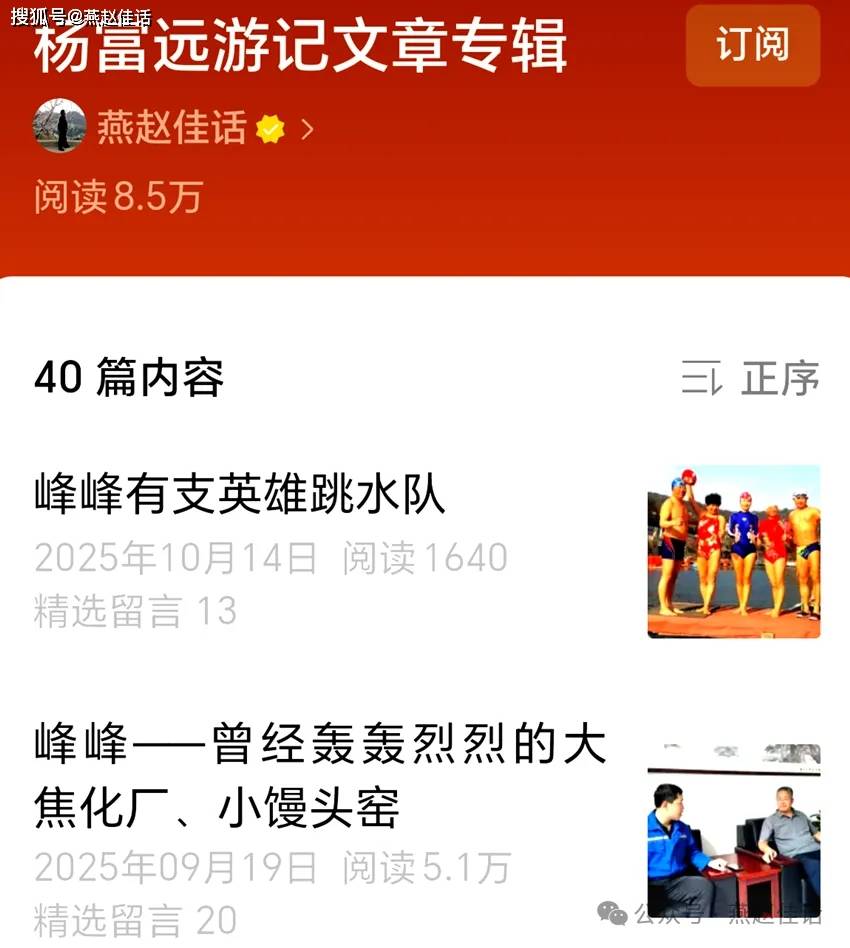Image resolution: width=850 pixels, height=948 pixels.
Task: Toggle subscription via the 订阅 button
Action: (752, 47)
